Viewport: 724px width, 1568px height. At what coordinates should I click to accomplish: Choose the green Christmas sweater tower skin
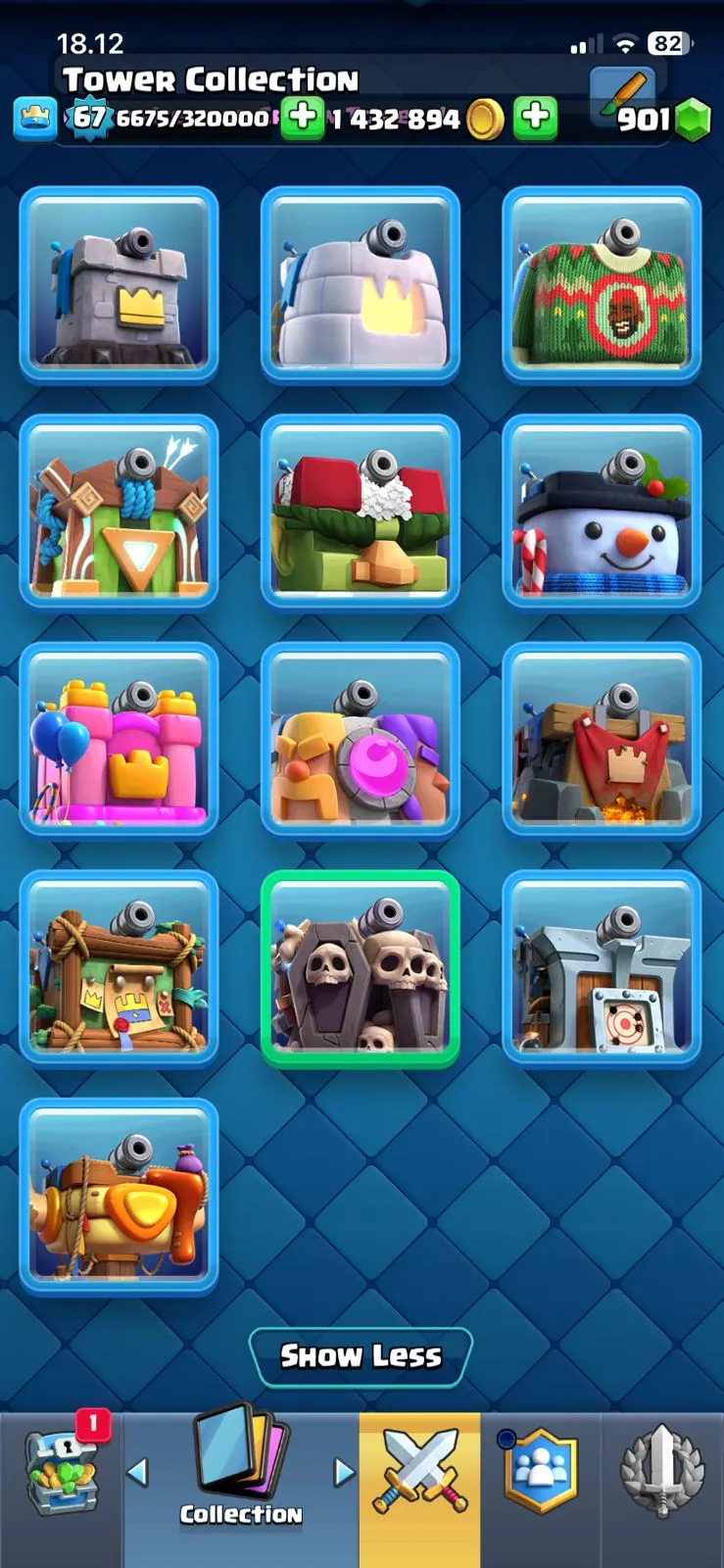pos(602,283)
